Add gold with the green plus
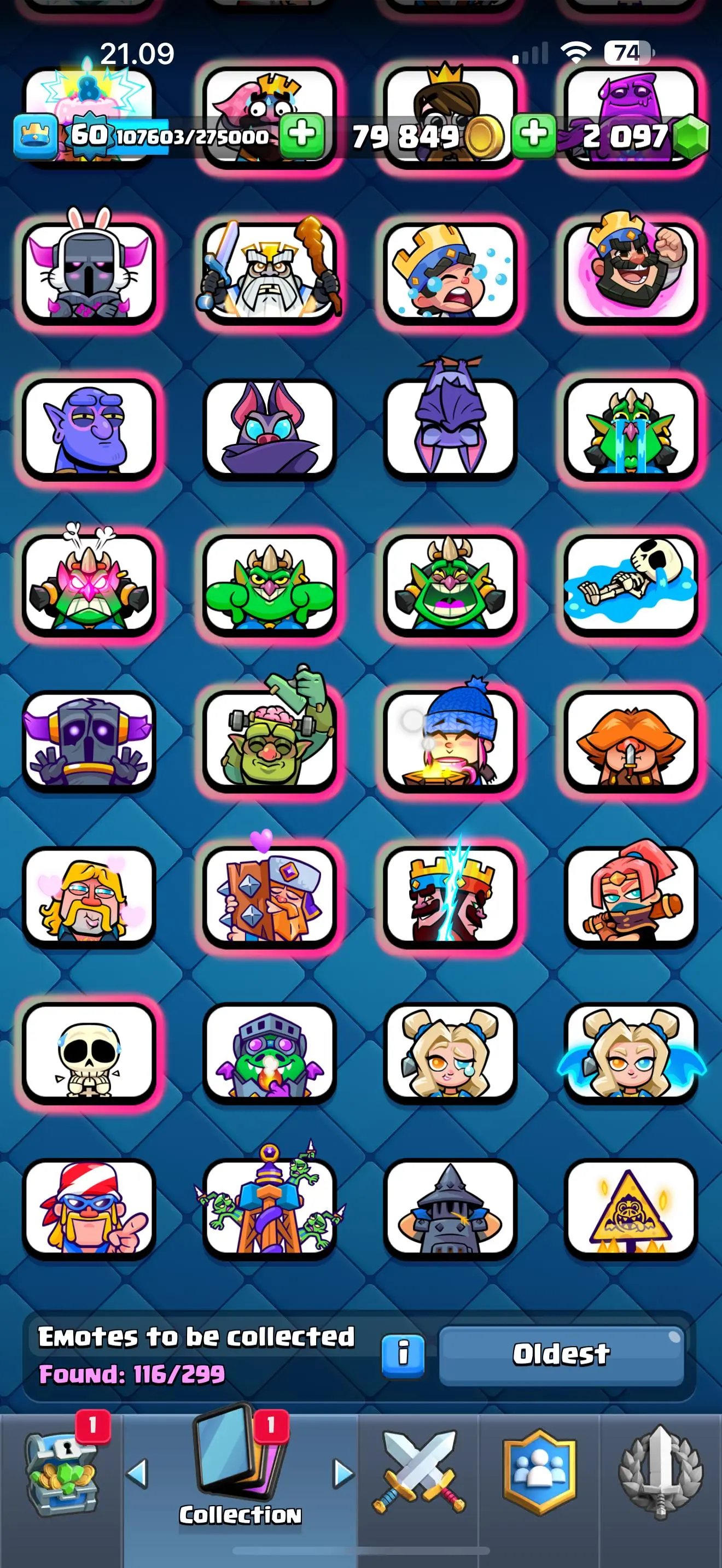Viewport: 722px width, 1568px height. pos(533,134)
